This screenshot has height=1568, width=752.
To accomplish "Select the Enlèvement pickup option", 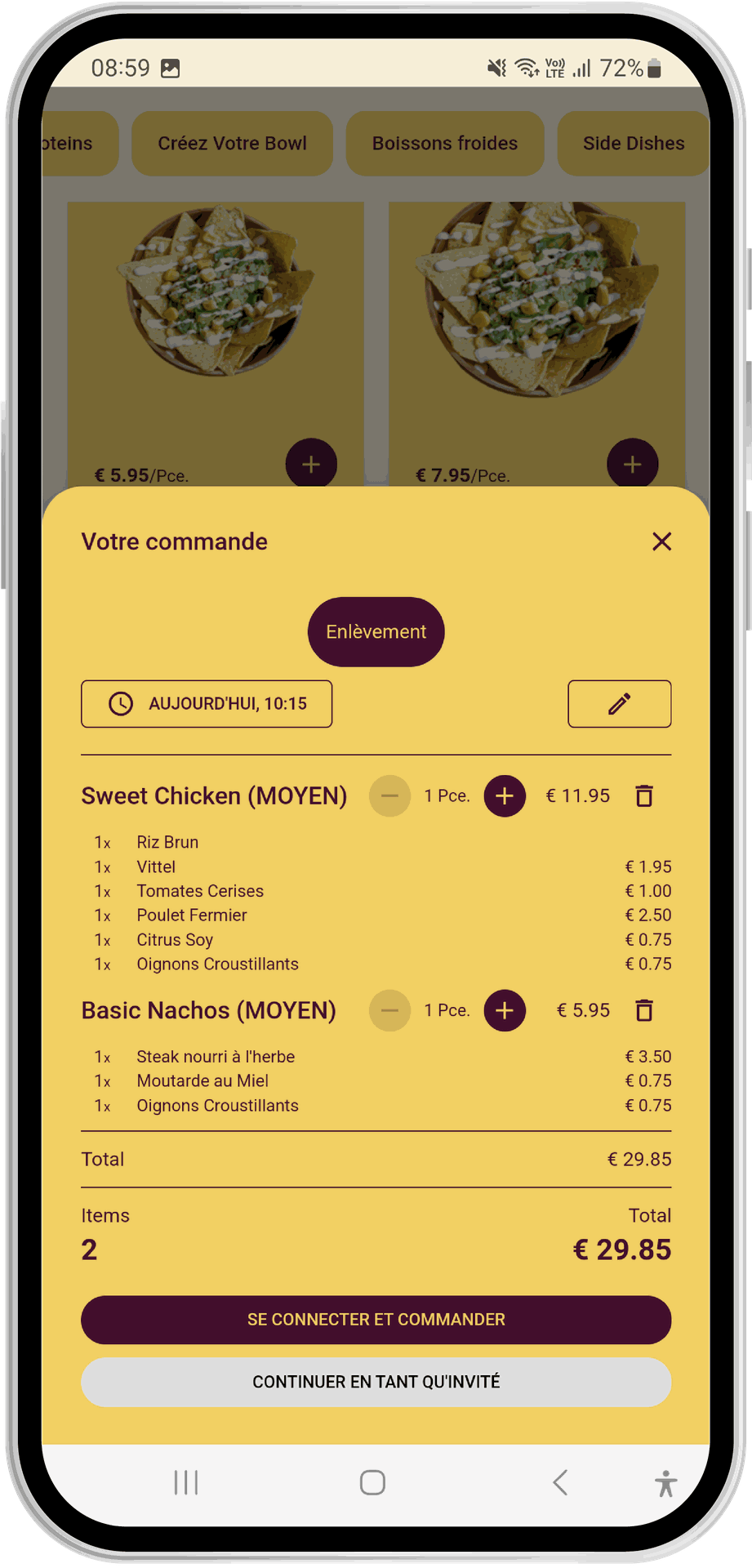I will pos(376,631).
